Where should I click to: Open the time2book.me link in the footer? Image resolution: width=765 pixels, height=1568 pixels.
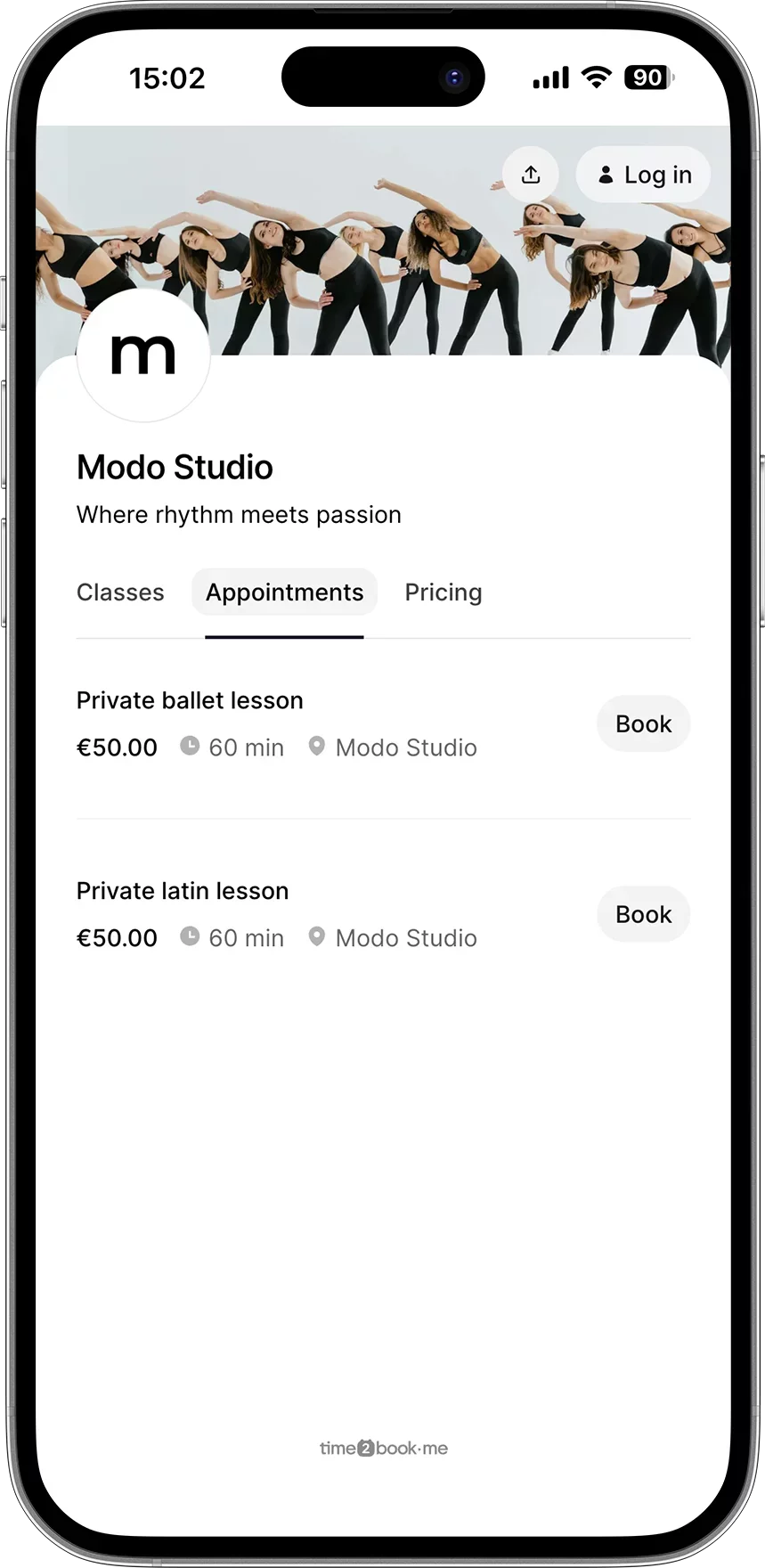point(383,1448)
